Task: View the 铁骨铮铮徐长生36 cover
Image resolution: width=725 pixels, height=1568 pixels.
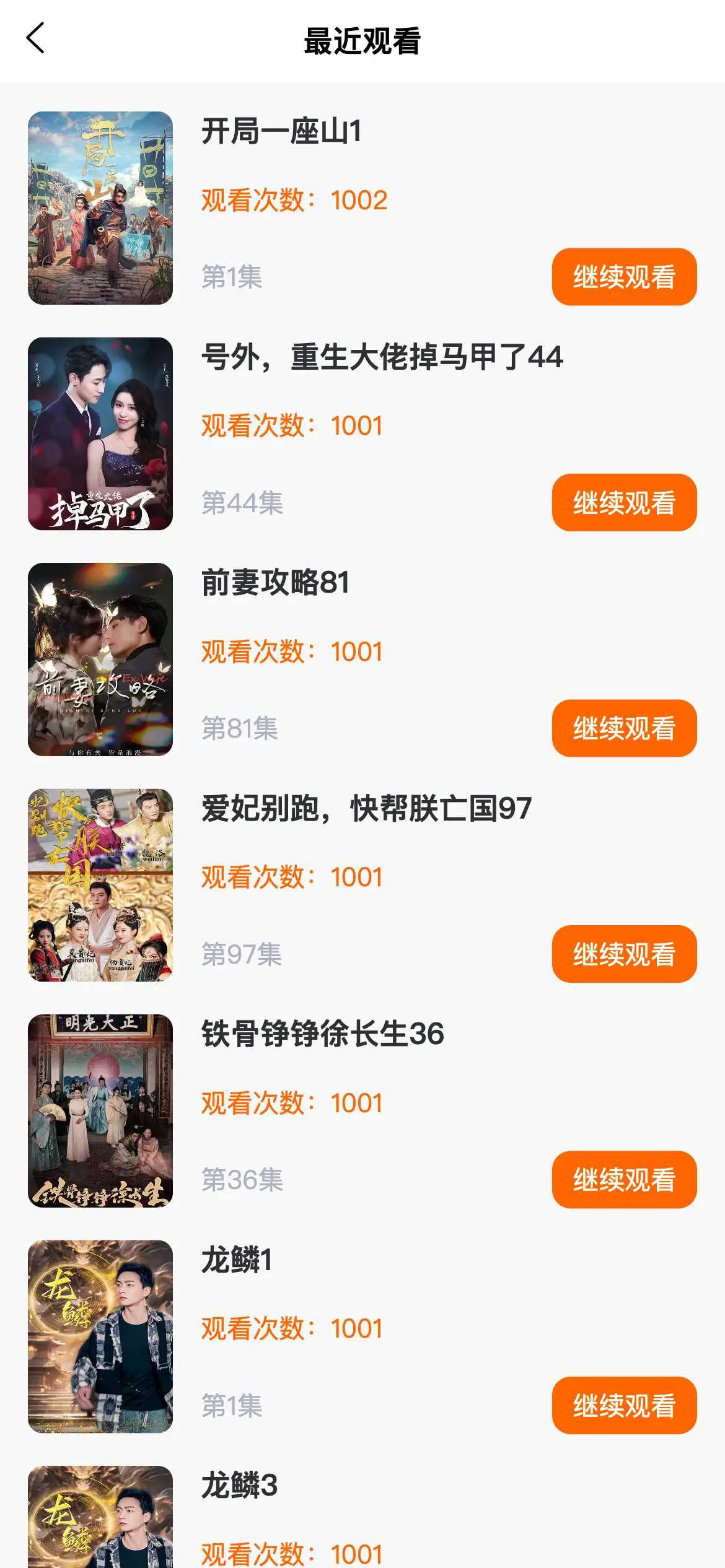Action: (100, 1111)
